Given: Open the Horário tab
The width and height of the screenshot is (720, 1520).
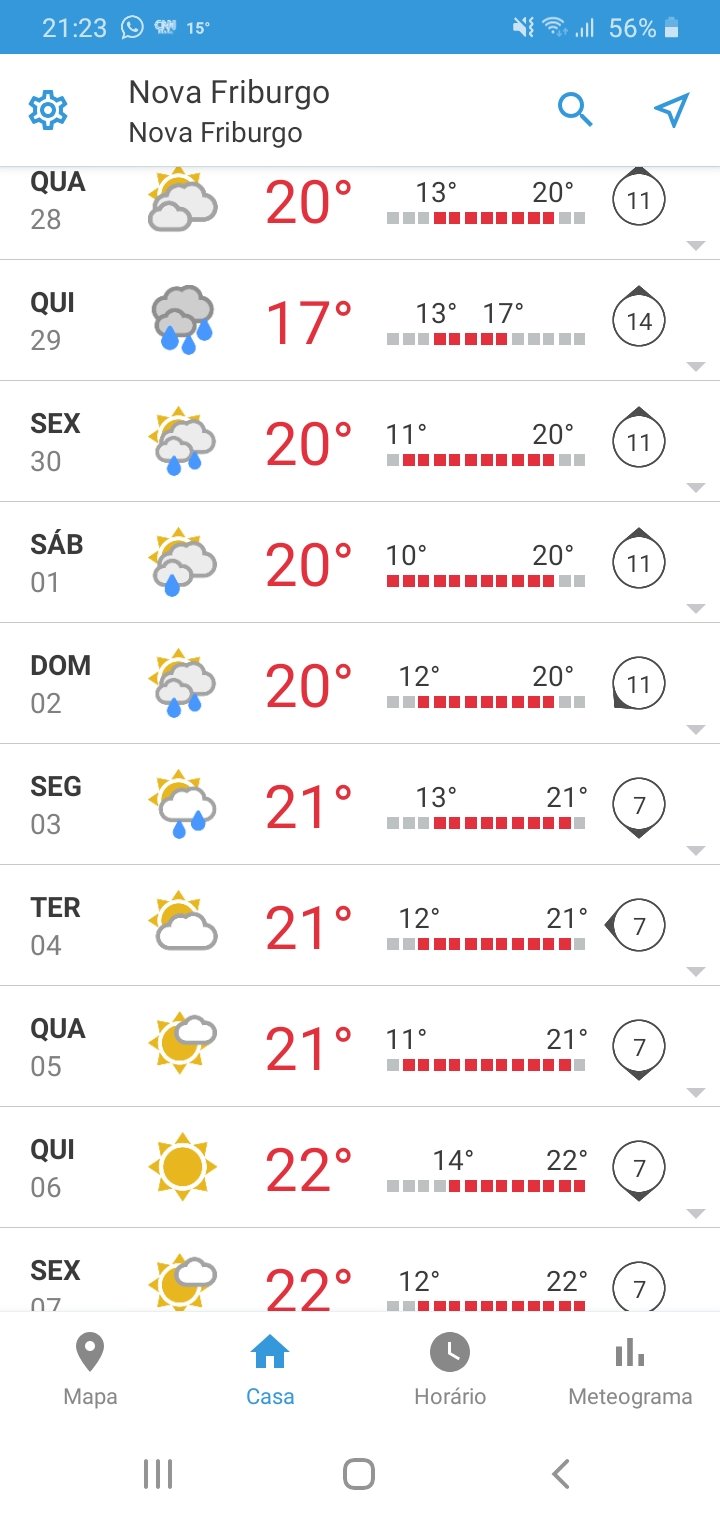Looking at the screenshot, I should tap(450, 1369).
